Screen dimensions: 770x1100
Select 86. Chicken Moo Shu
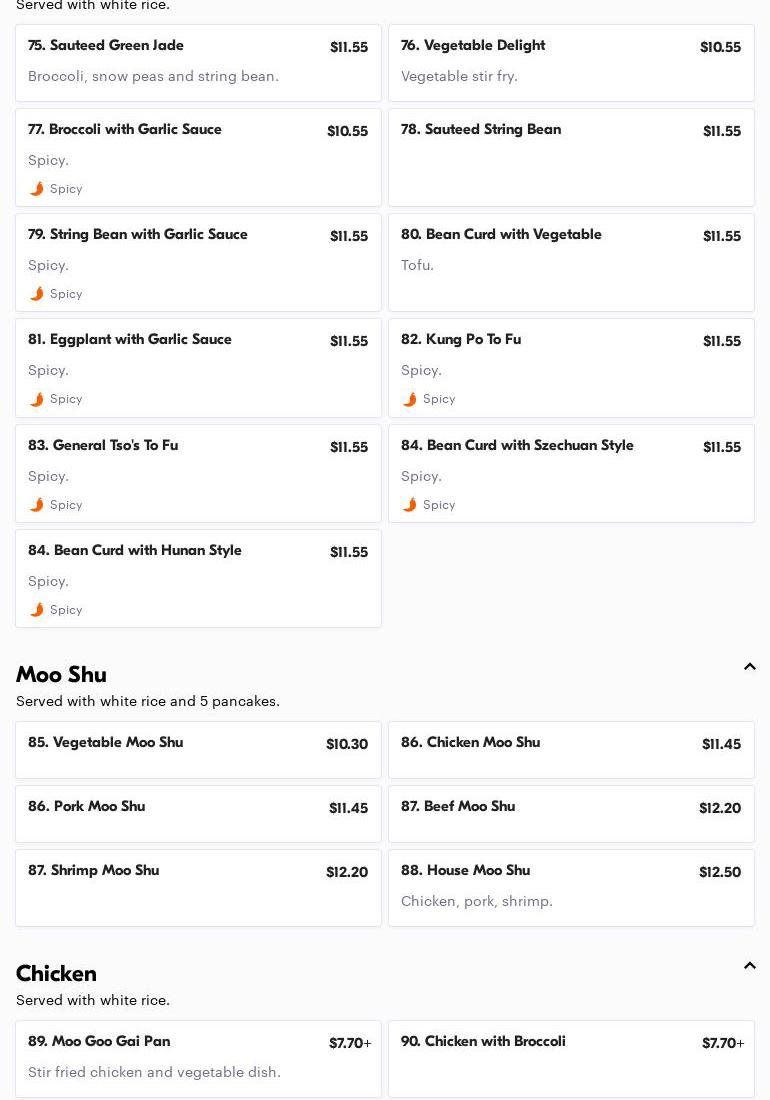point(571,749)
